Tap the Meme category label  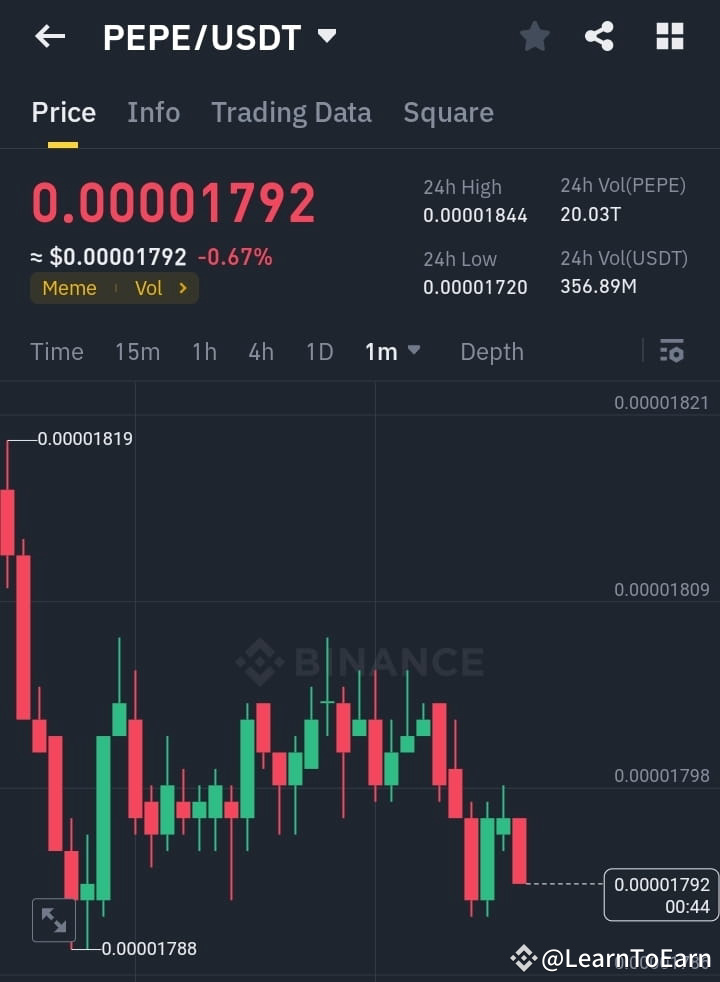69,288
